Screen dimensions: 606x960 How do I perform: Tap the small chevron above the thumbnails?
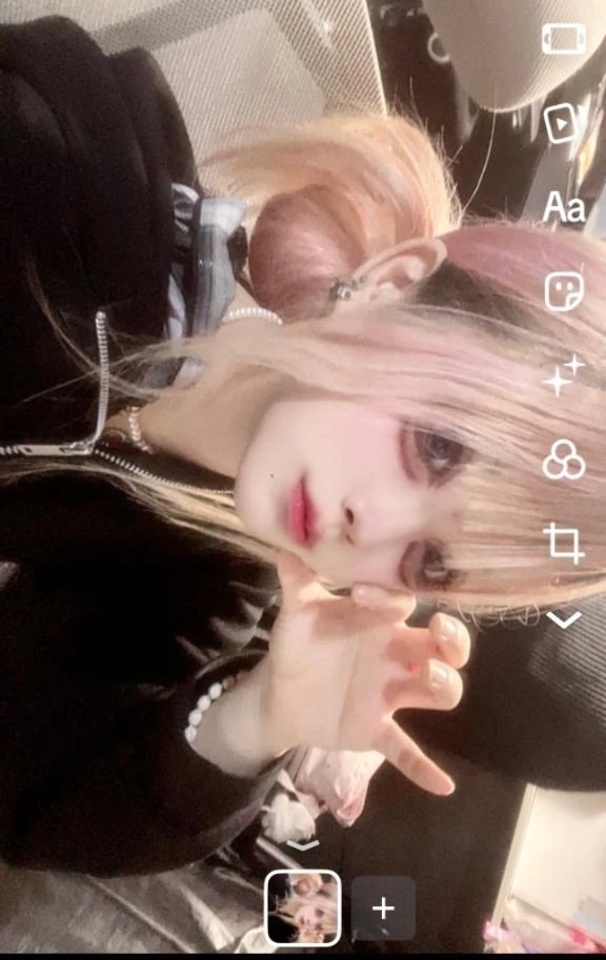click(x=302, y=845)
